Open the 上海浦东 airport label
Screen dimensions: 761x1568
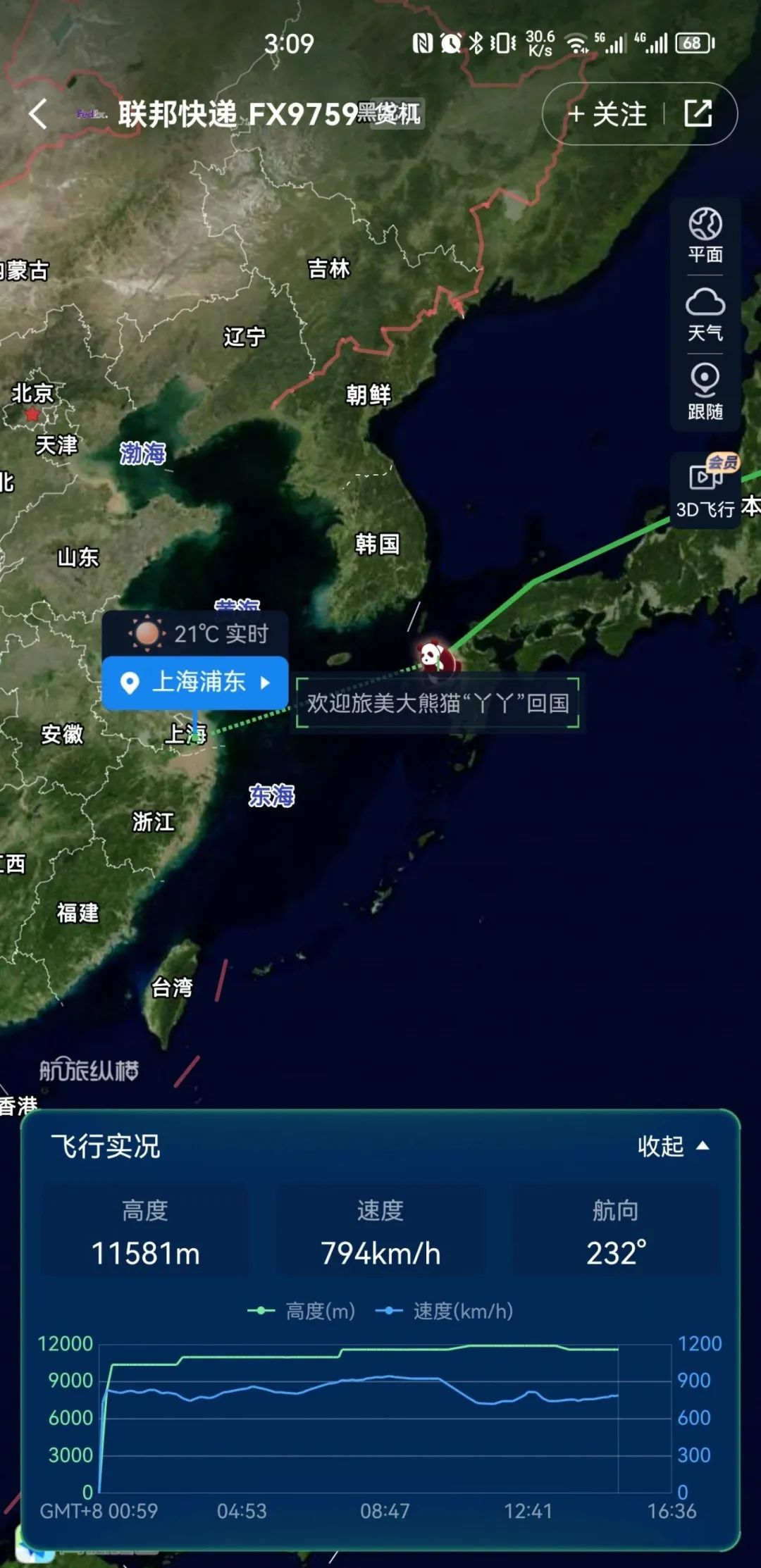(196, 682)
